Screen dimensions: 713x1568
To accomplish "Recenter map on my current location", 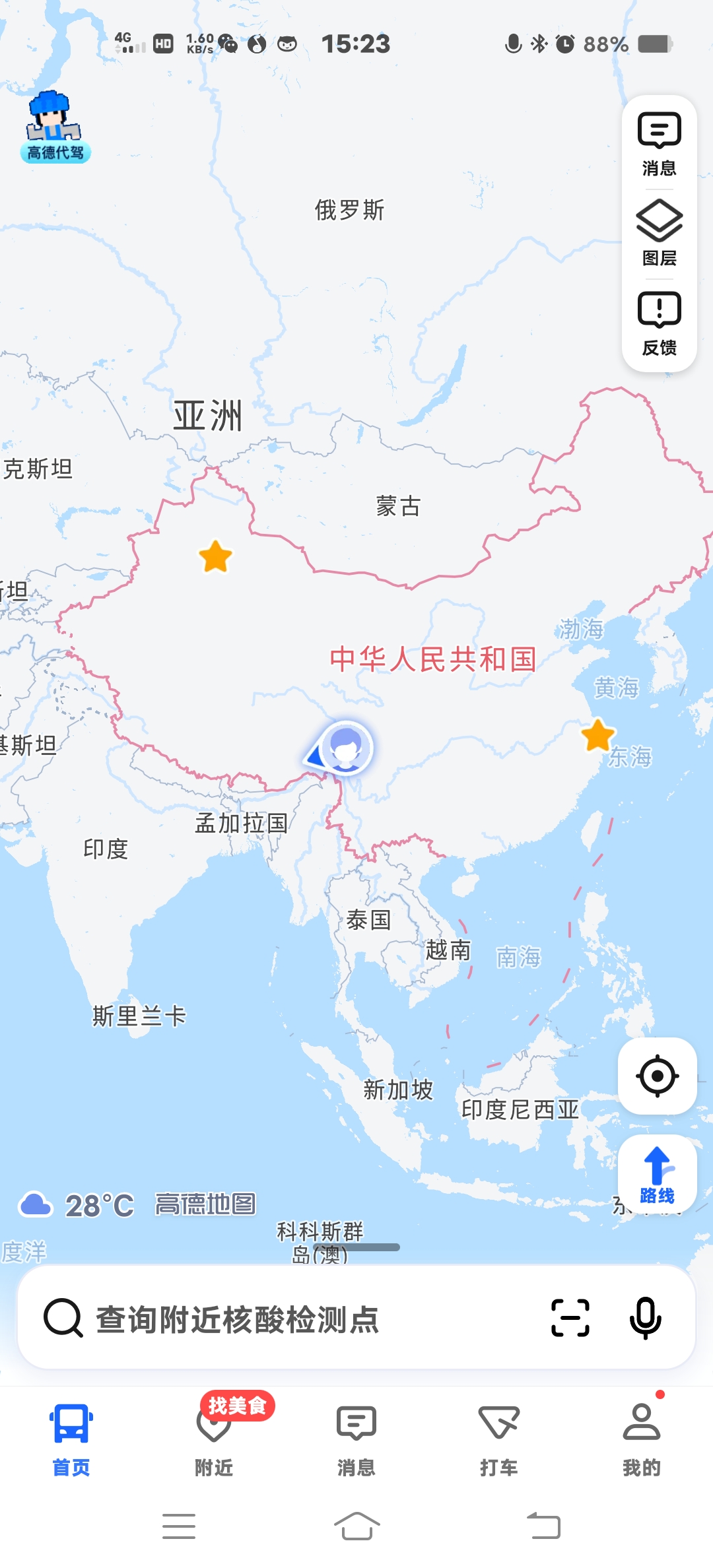I will pyautogui.click(x=657, y=1076).
